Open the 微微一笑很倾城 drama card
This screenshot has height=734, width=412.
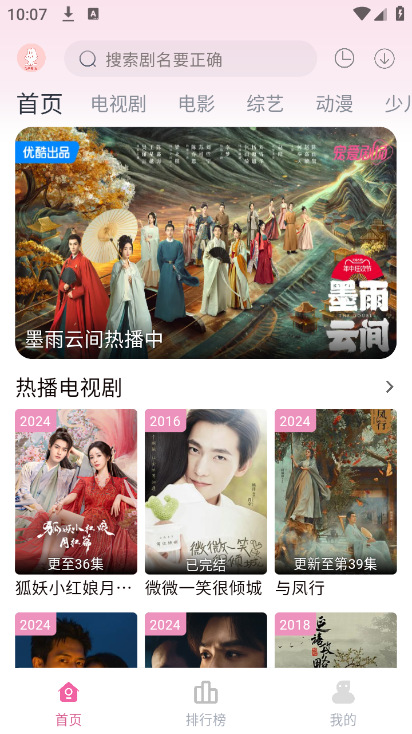pyautogui.click(x=206, y=503)
